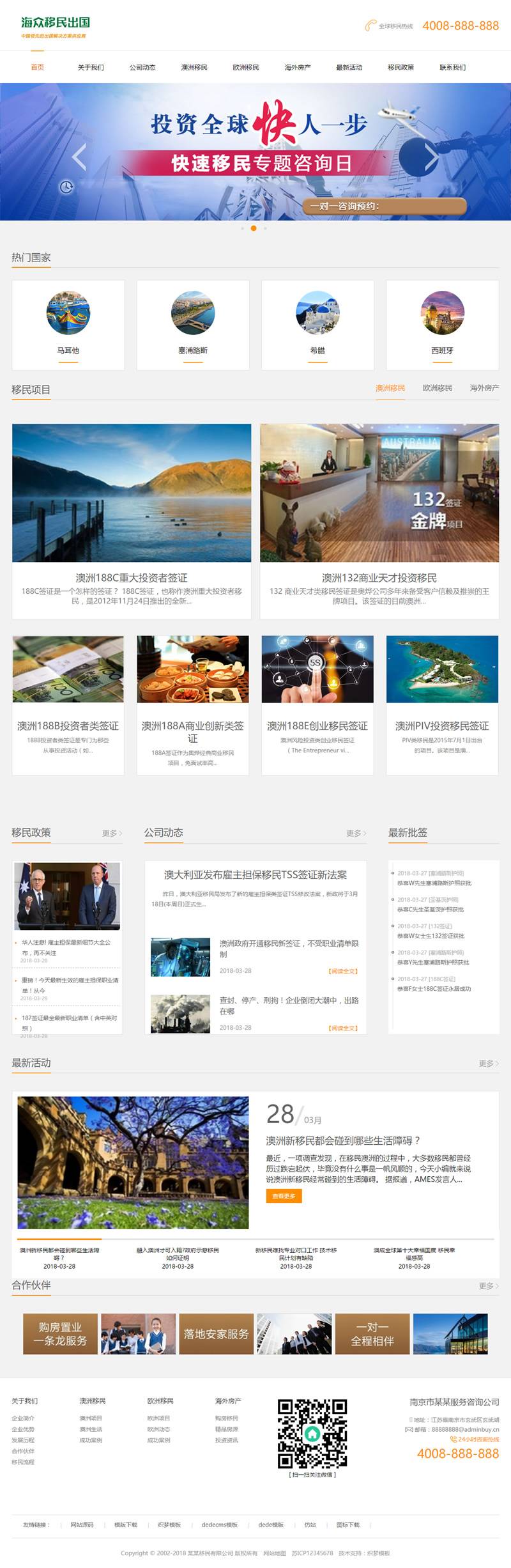
Task: Show previous banner slide with left arrow
Action: click(x=79, y=157)
